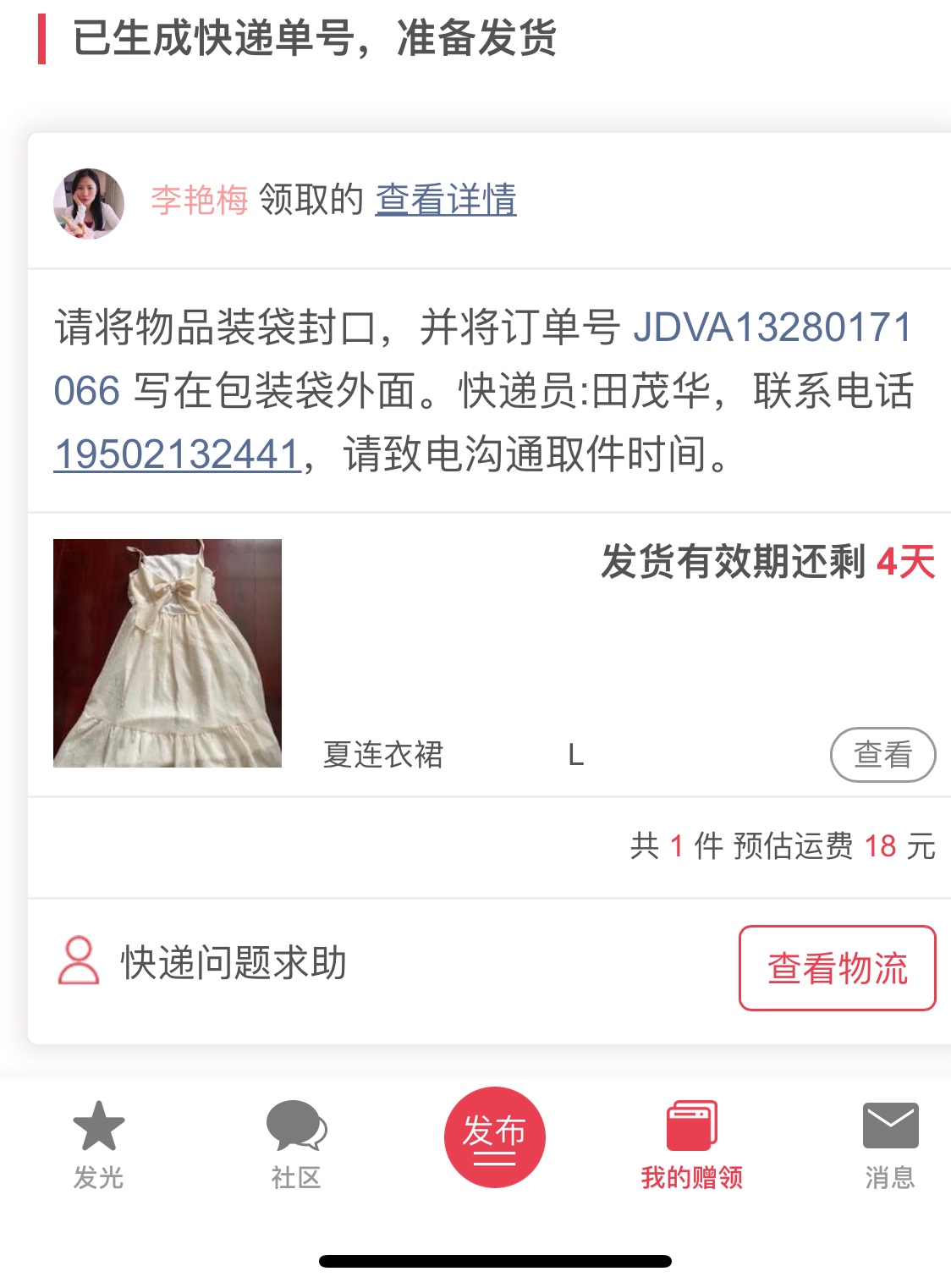Open the 我的赠领 tab

(x=691, y=1143)
